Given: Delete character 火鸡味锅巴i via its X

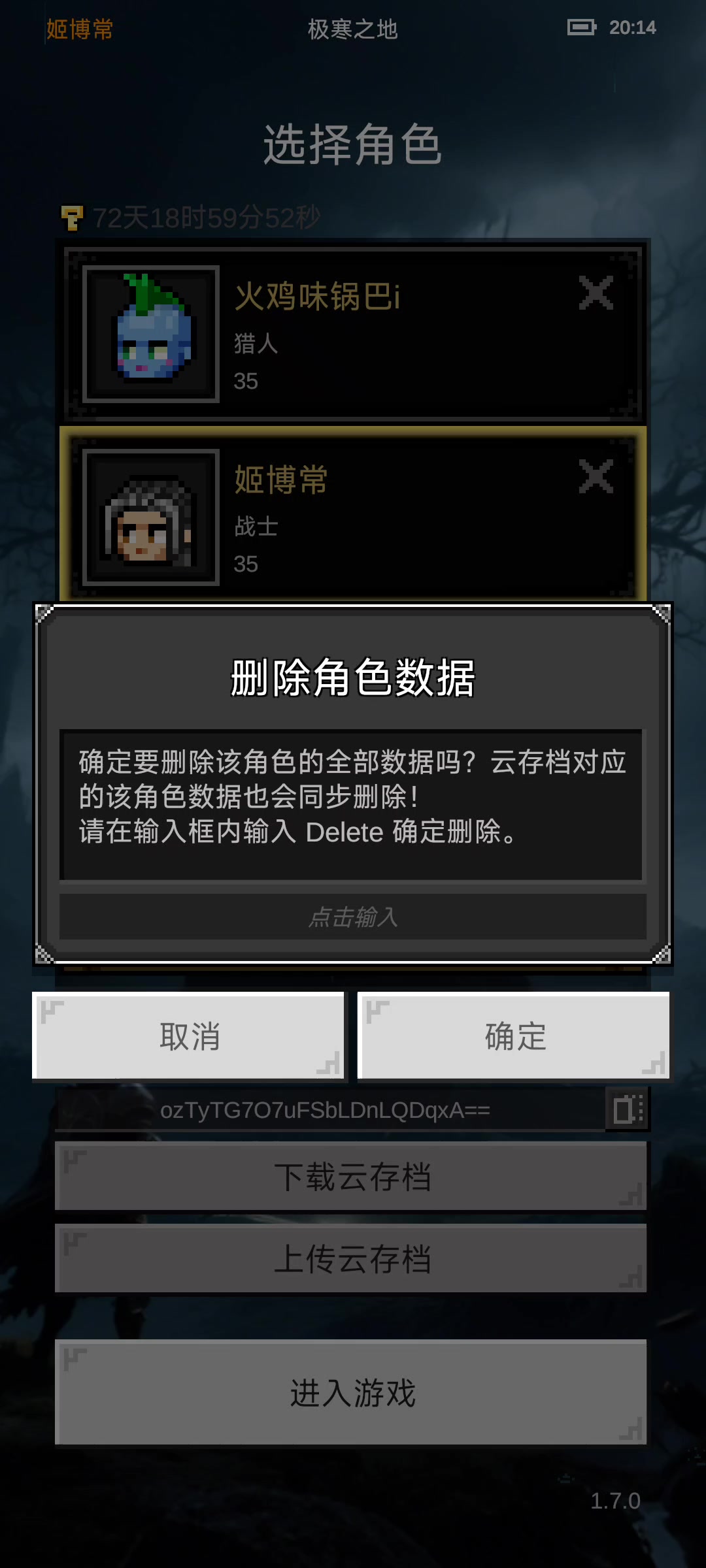Looking at the screenshot, I should coord(596,293).
